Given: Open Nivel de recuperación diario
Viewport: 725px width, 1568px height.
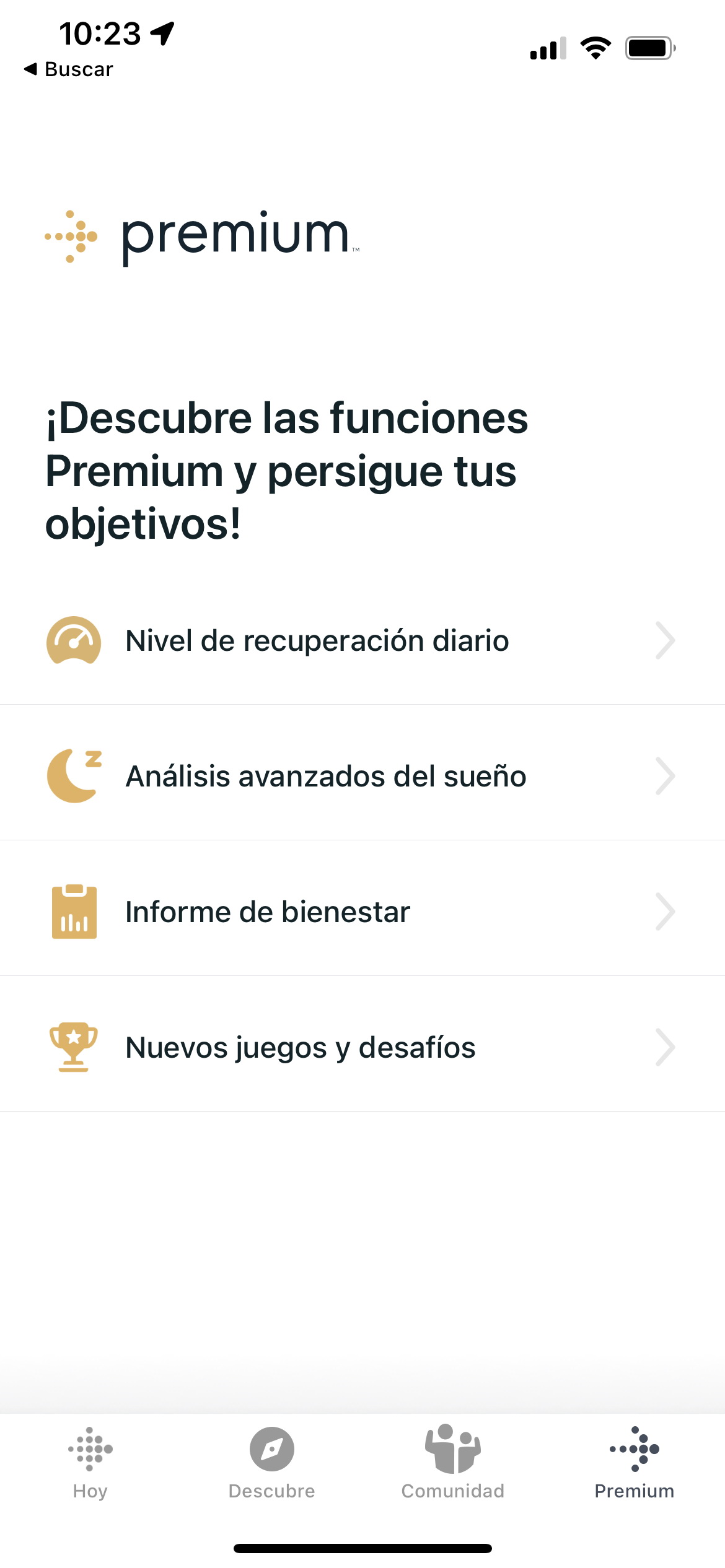Looking at the screenshot, I should (362, 640).
